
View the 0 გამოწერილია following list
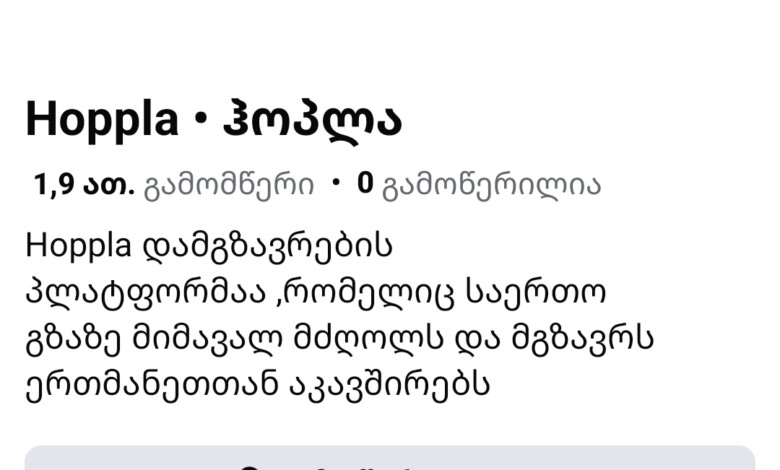479,185
